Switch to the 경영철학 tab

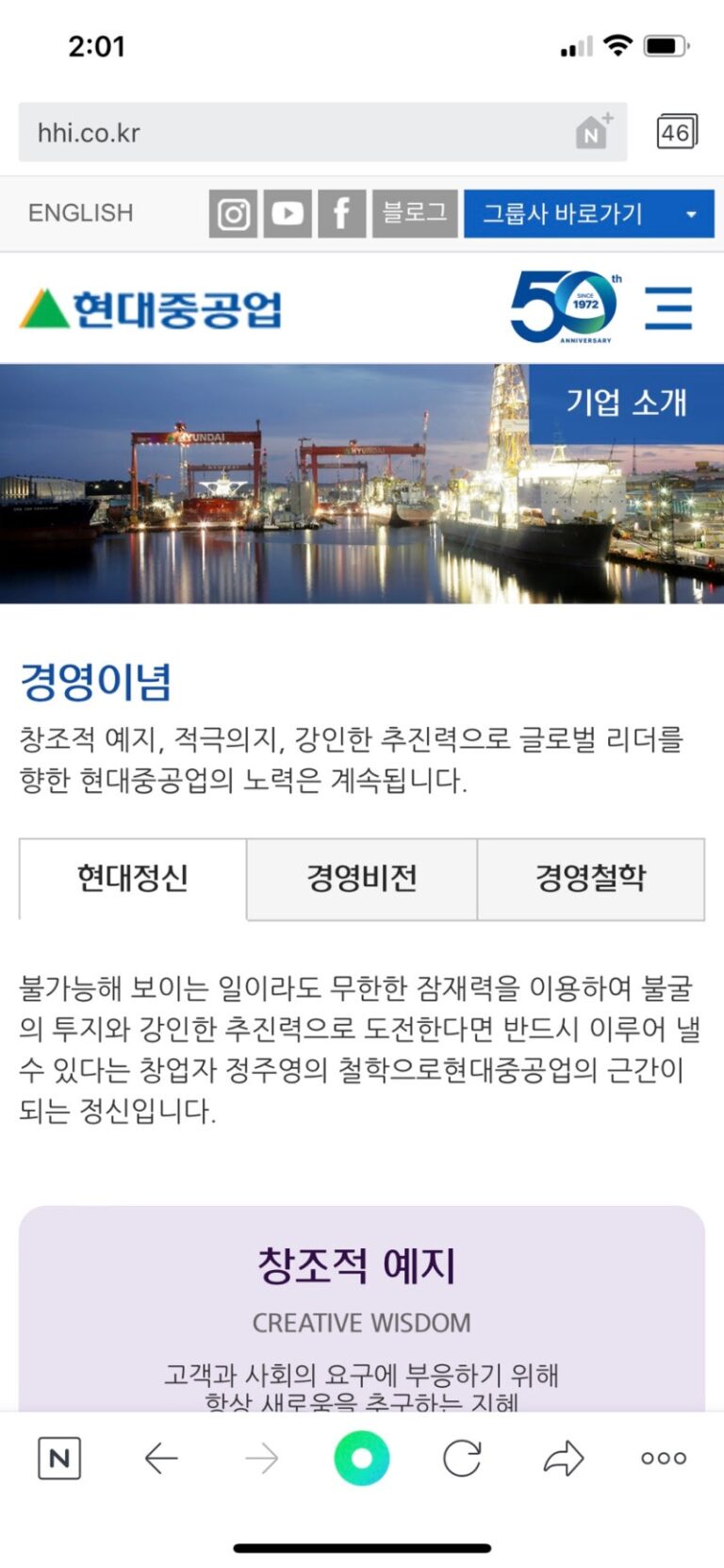pyautogui.click(x=591, y=879)
